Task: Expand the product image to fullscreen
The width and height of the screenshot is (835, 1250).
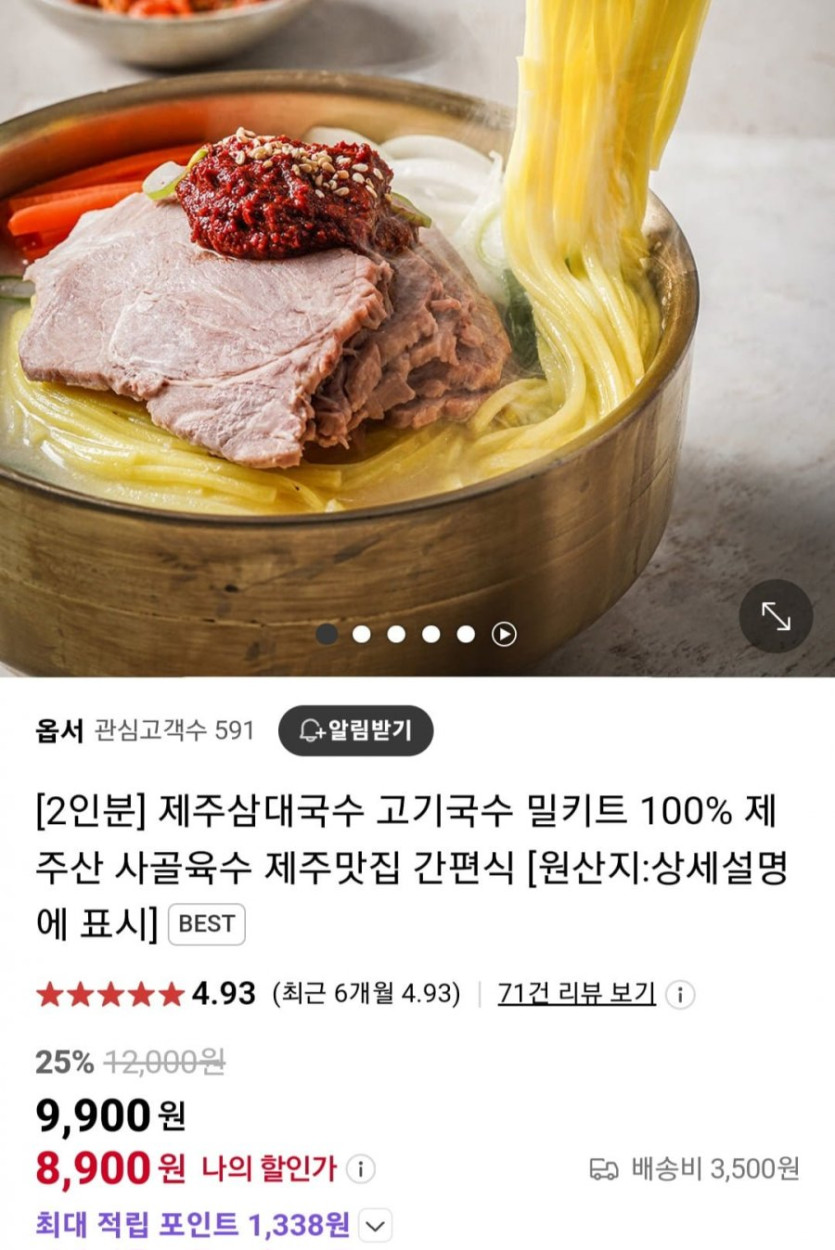Action: click(775, 616)
